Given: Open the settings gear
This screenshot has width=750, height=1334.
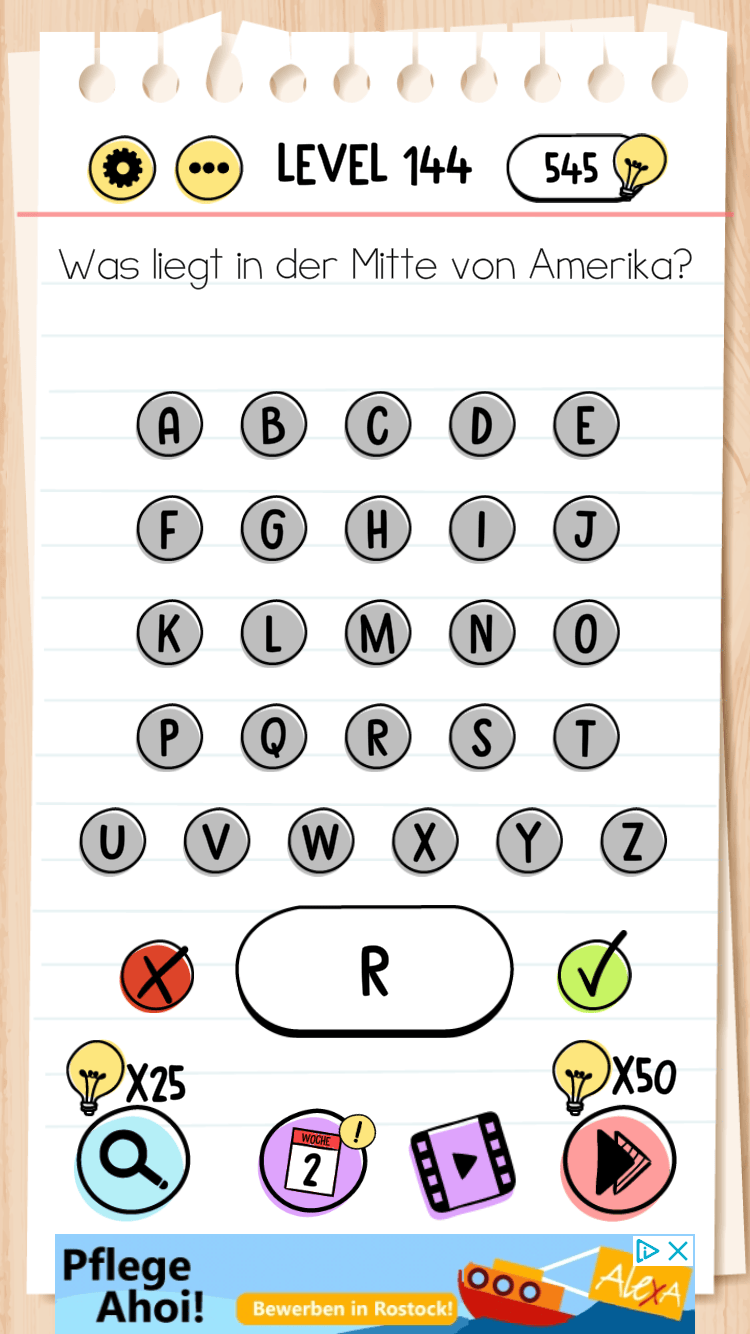Looking at the screenshot, I should 122,169.
